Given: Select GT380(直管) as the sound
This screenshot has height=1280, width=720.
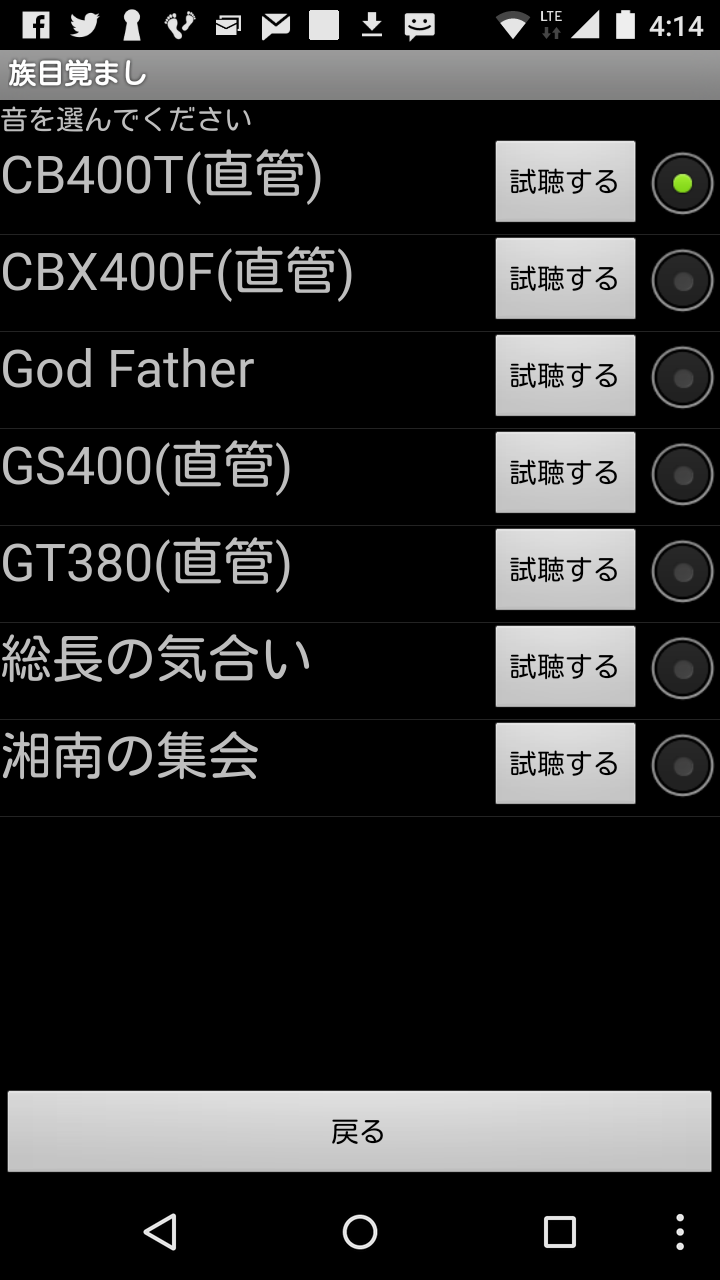Looking at the screenshot, I should point(682,571).
